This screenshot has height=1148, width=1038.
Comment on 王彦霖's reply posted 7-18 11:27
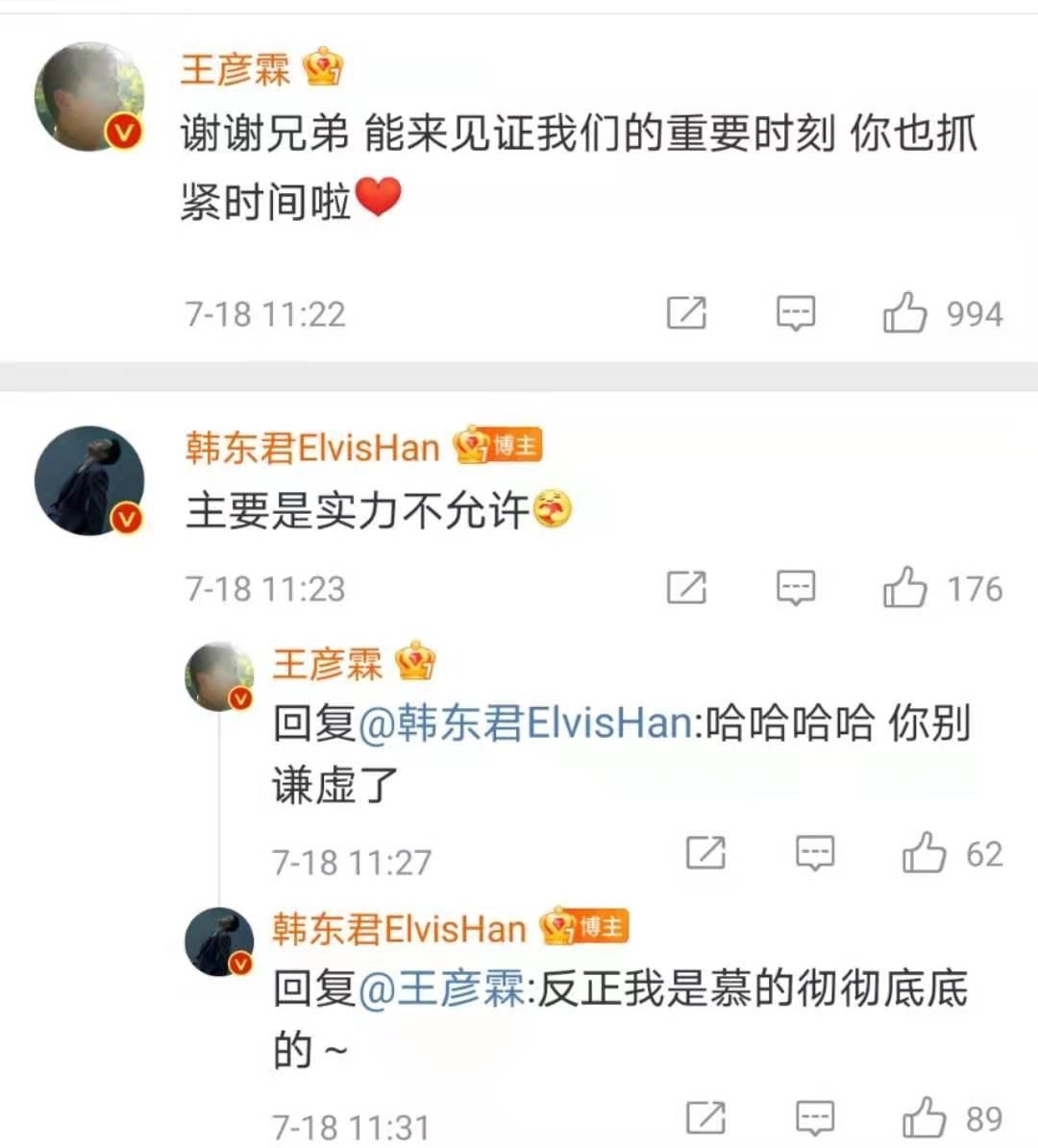pos(815,853)
